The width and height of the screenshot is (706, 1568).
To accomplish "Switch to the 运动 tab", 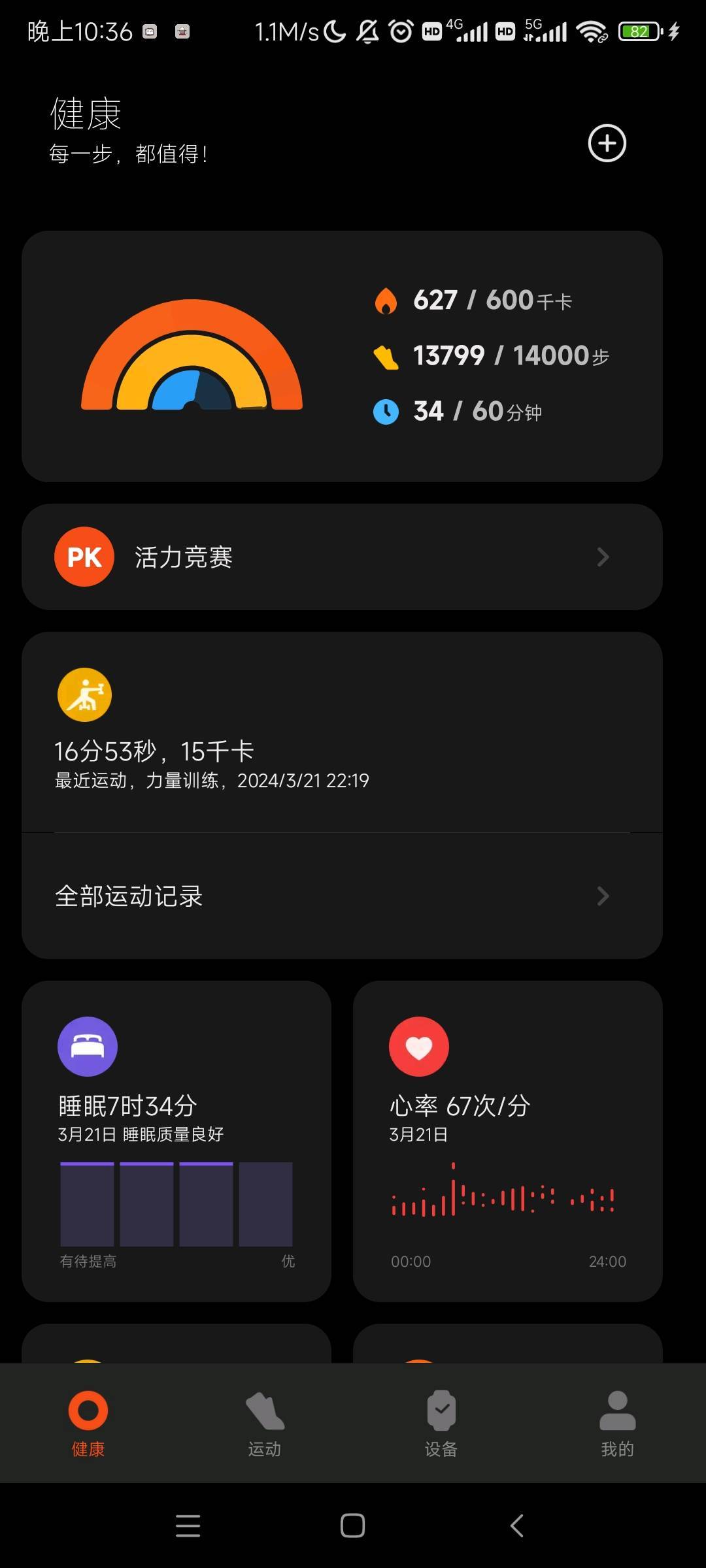I will click(x=265, y=1423).
